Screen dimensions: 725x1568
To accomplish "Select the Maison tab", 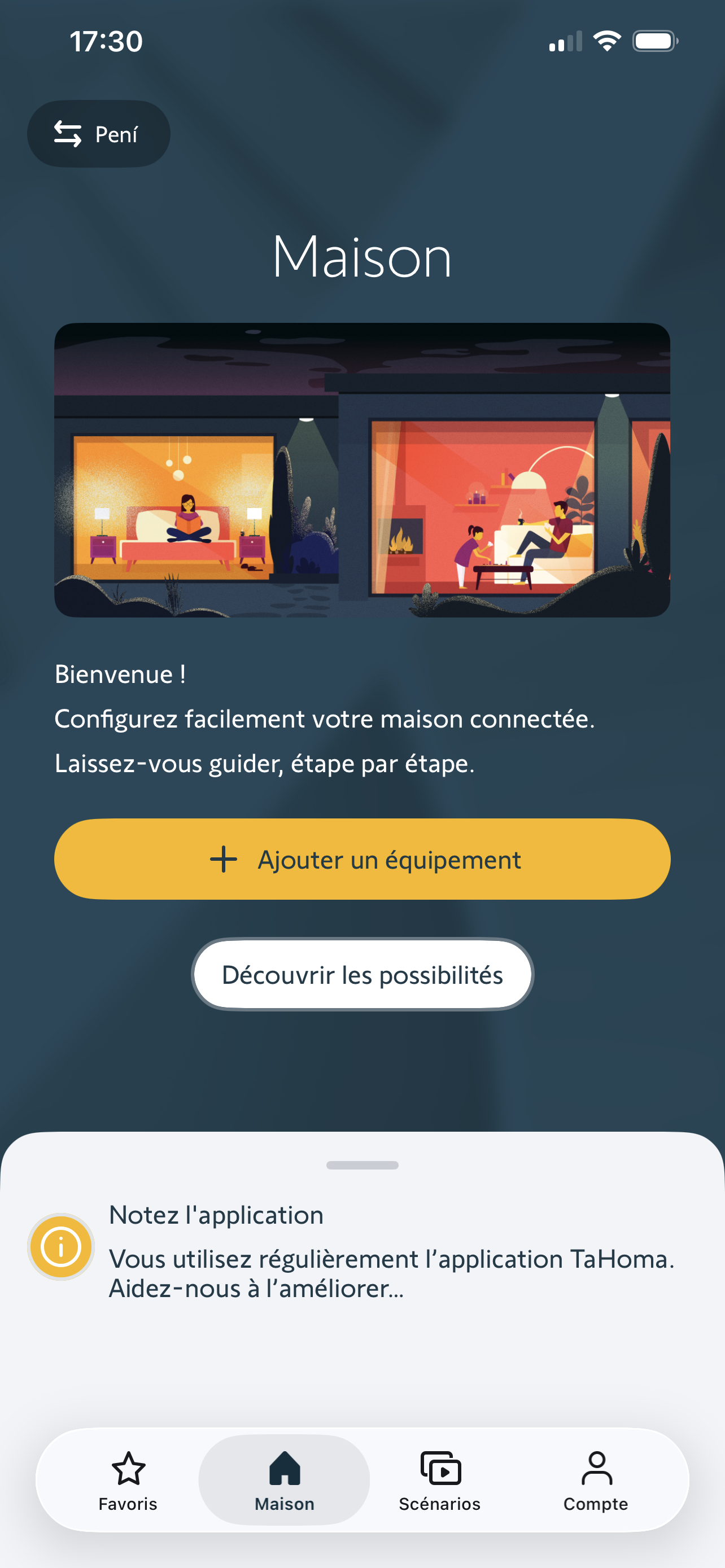I will click(x=284, y=1481).
